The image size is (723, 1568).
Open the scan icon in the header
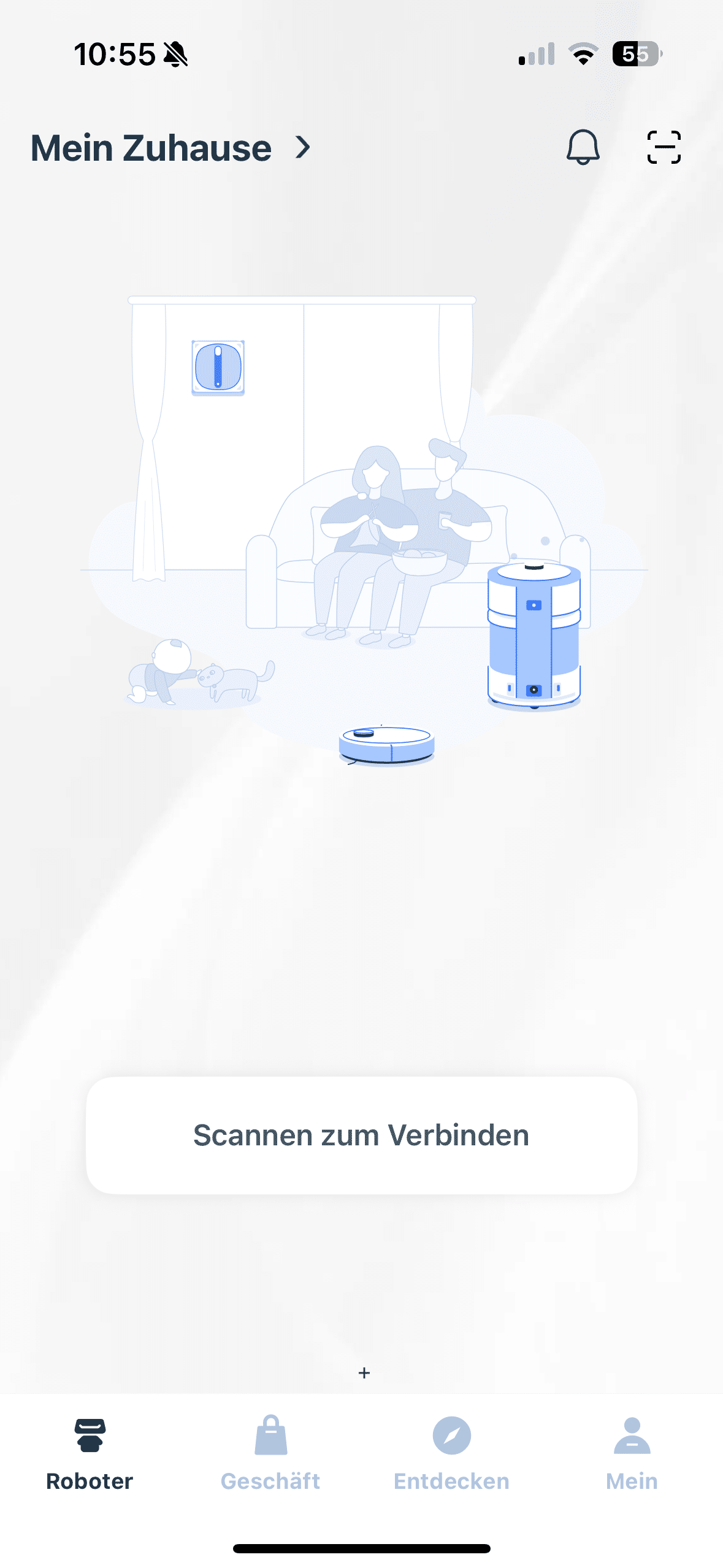click(664, 147)
